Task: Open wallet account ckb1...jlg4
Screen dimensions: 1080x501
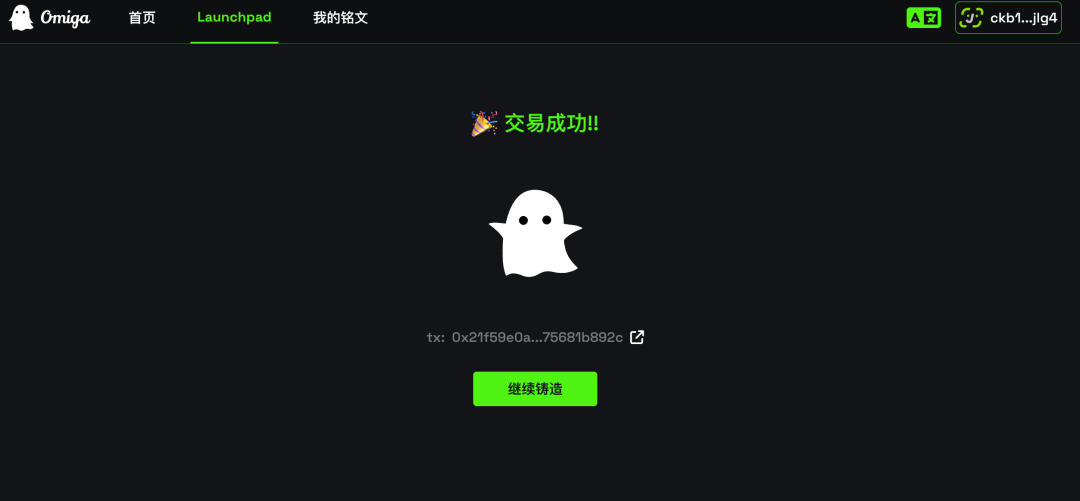Action: click(1008, 18)
